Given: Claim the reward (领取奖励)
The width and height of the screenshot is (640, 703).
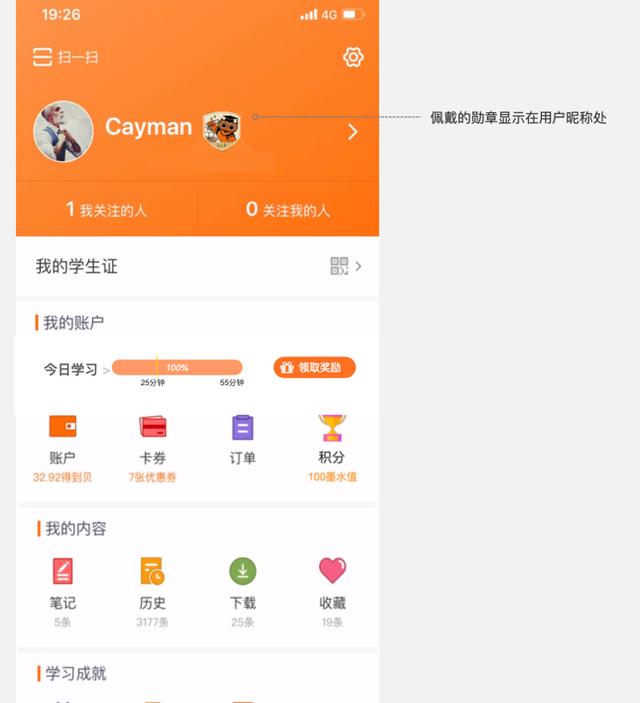Looking at the screenshot, I should tap(314, 368).
